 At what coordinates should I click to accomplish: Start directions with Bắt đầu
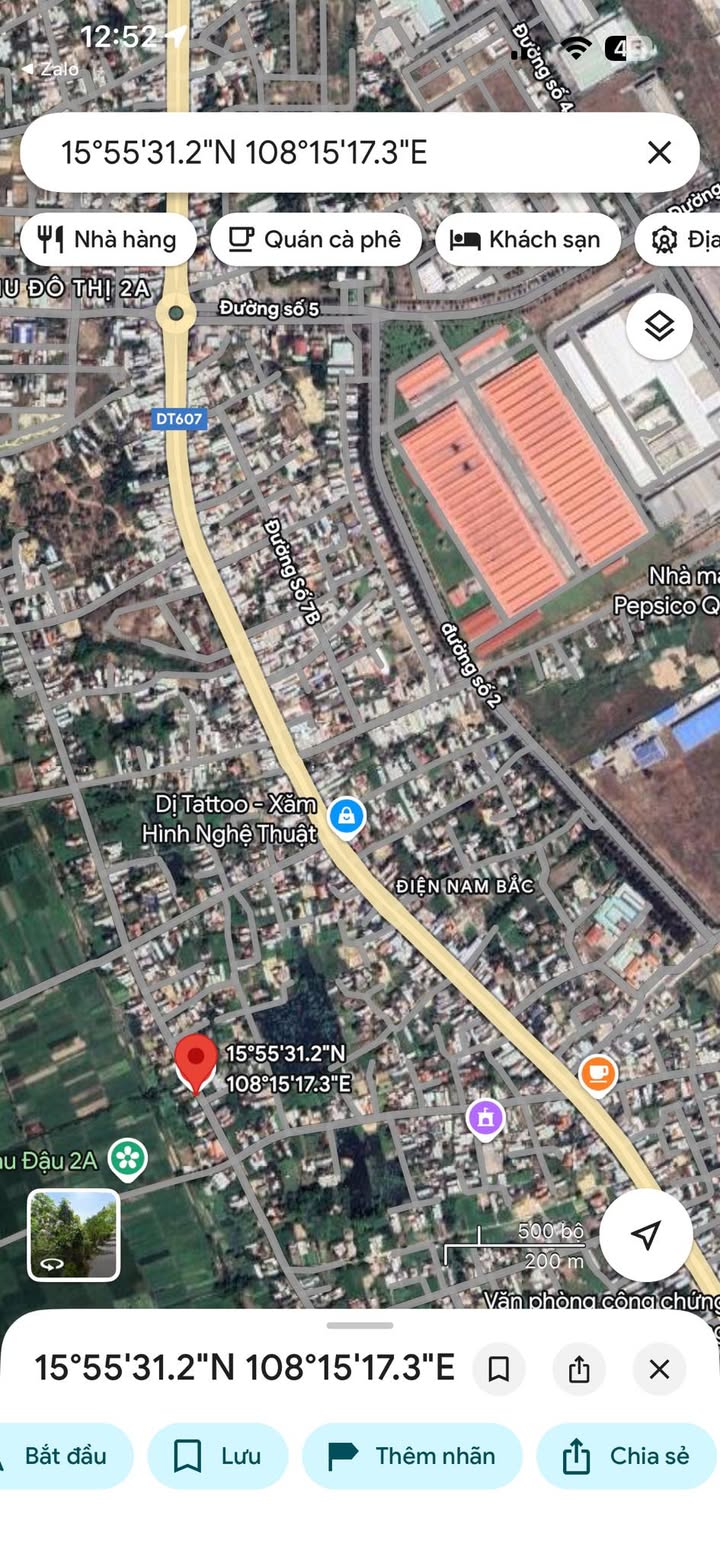coord(62,1456)
